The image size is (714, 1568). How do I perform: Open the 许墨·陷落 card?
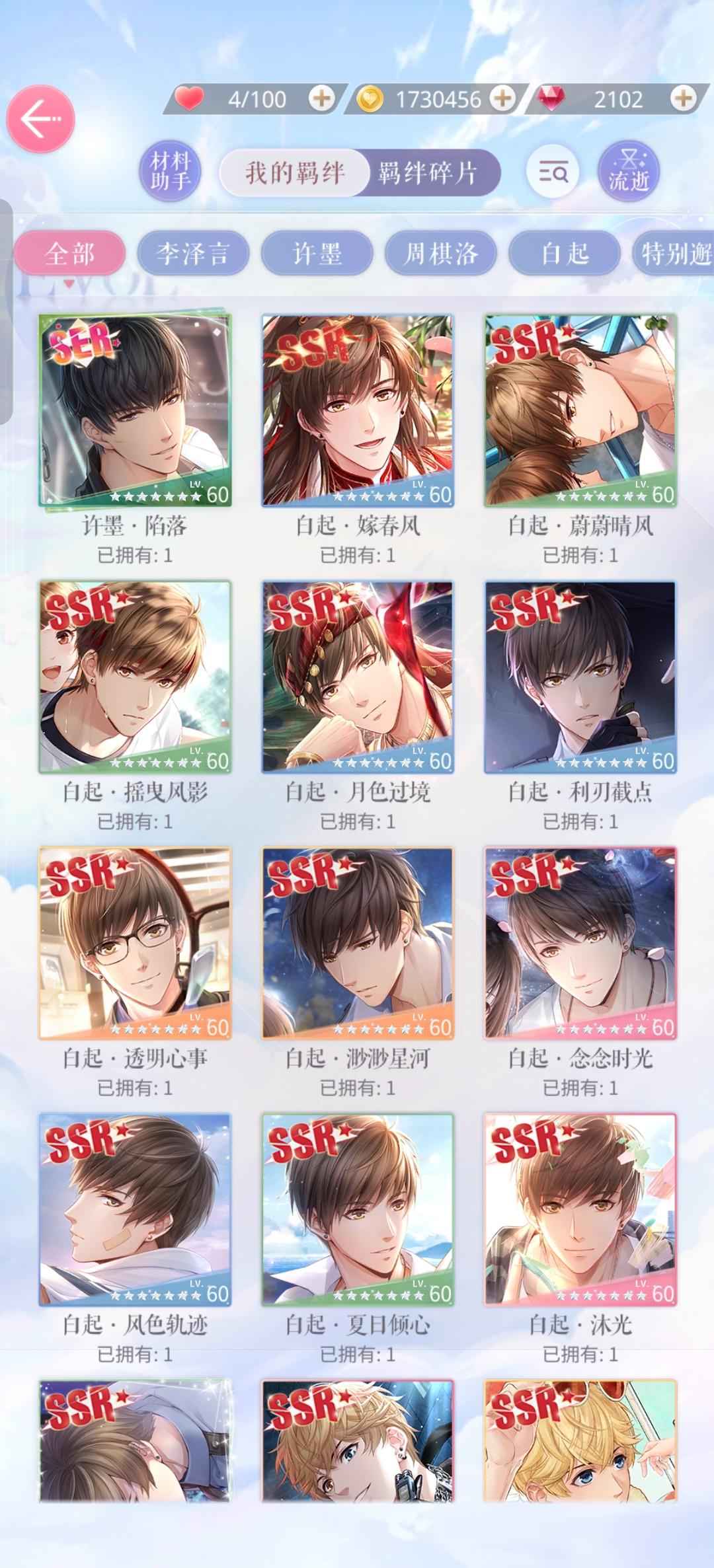pyautogui.click(x=135, y=411)
